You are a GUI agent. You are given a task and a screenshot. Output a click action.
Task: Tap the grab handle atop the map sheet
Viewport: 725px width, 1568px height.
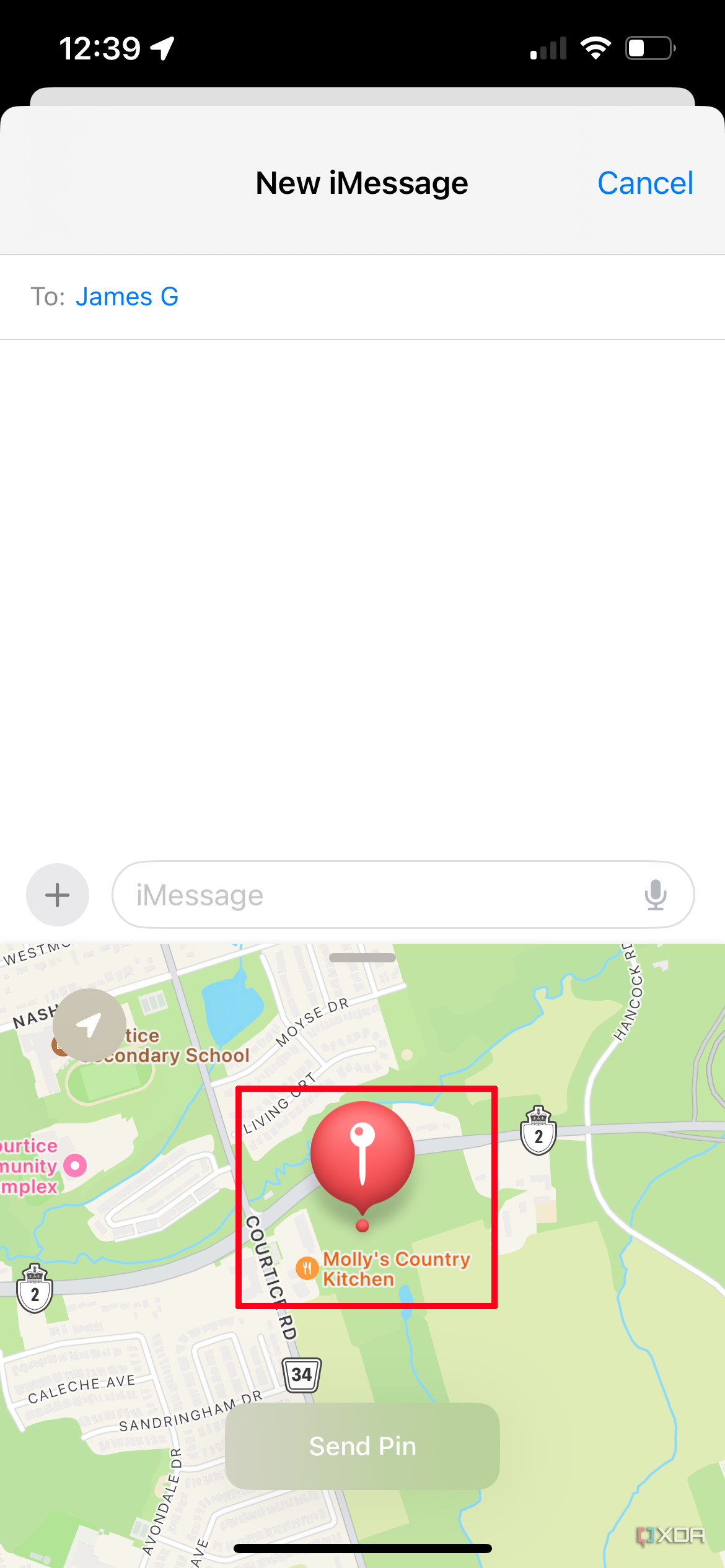362,957
